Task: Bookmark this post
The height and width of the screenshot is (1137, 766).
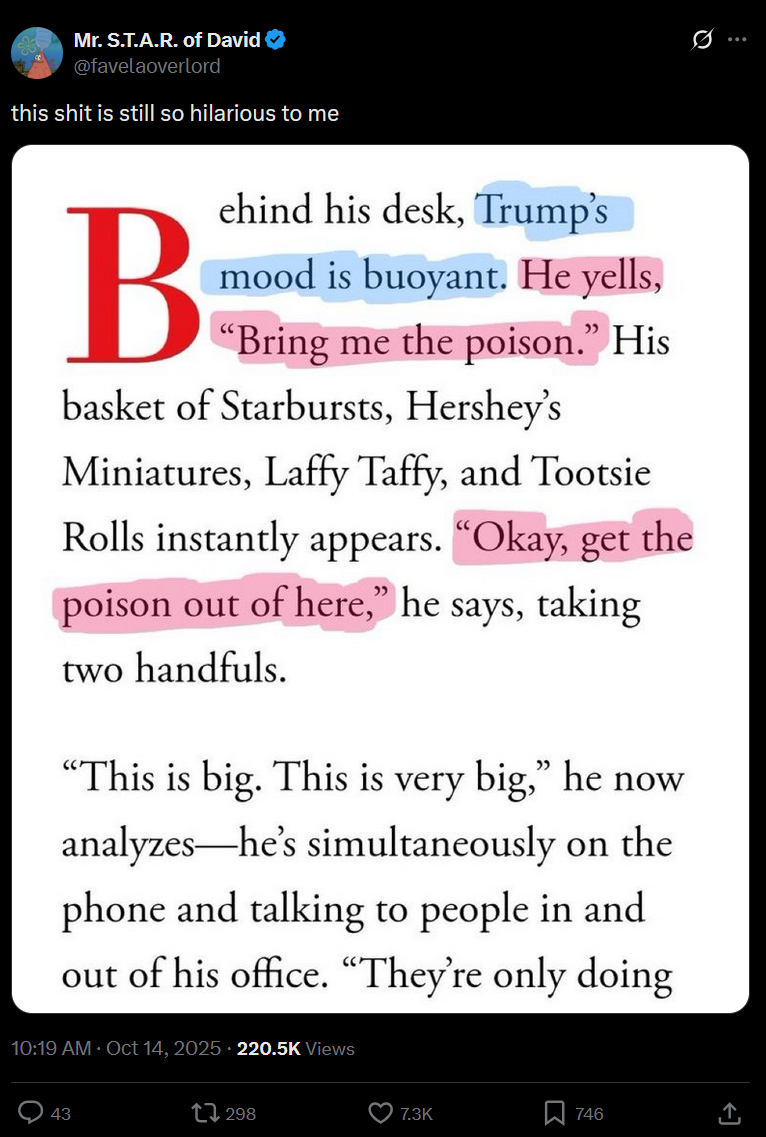Action: (556, 1112)
